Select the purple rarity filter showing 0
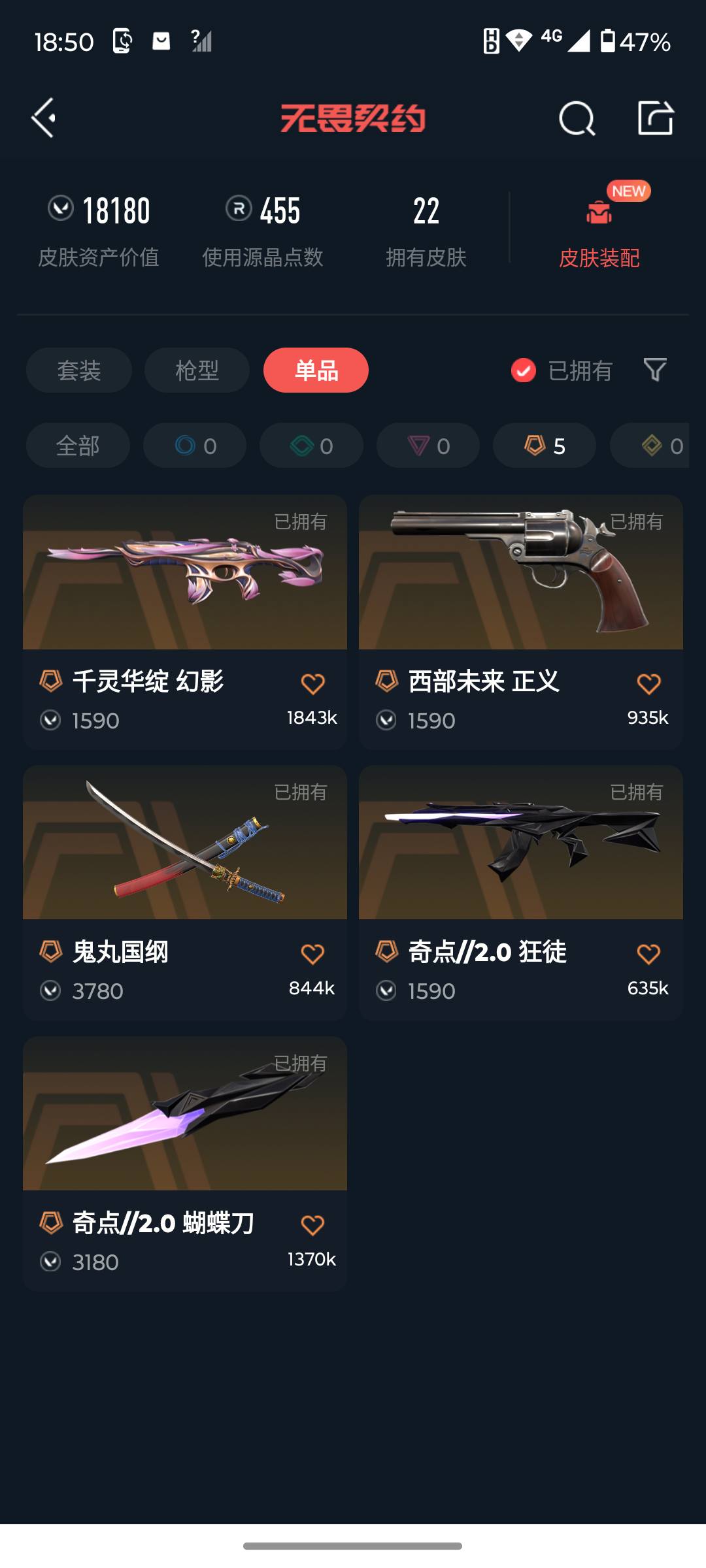Viewport: 706px width, 1568px height. [428, 446]
